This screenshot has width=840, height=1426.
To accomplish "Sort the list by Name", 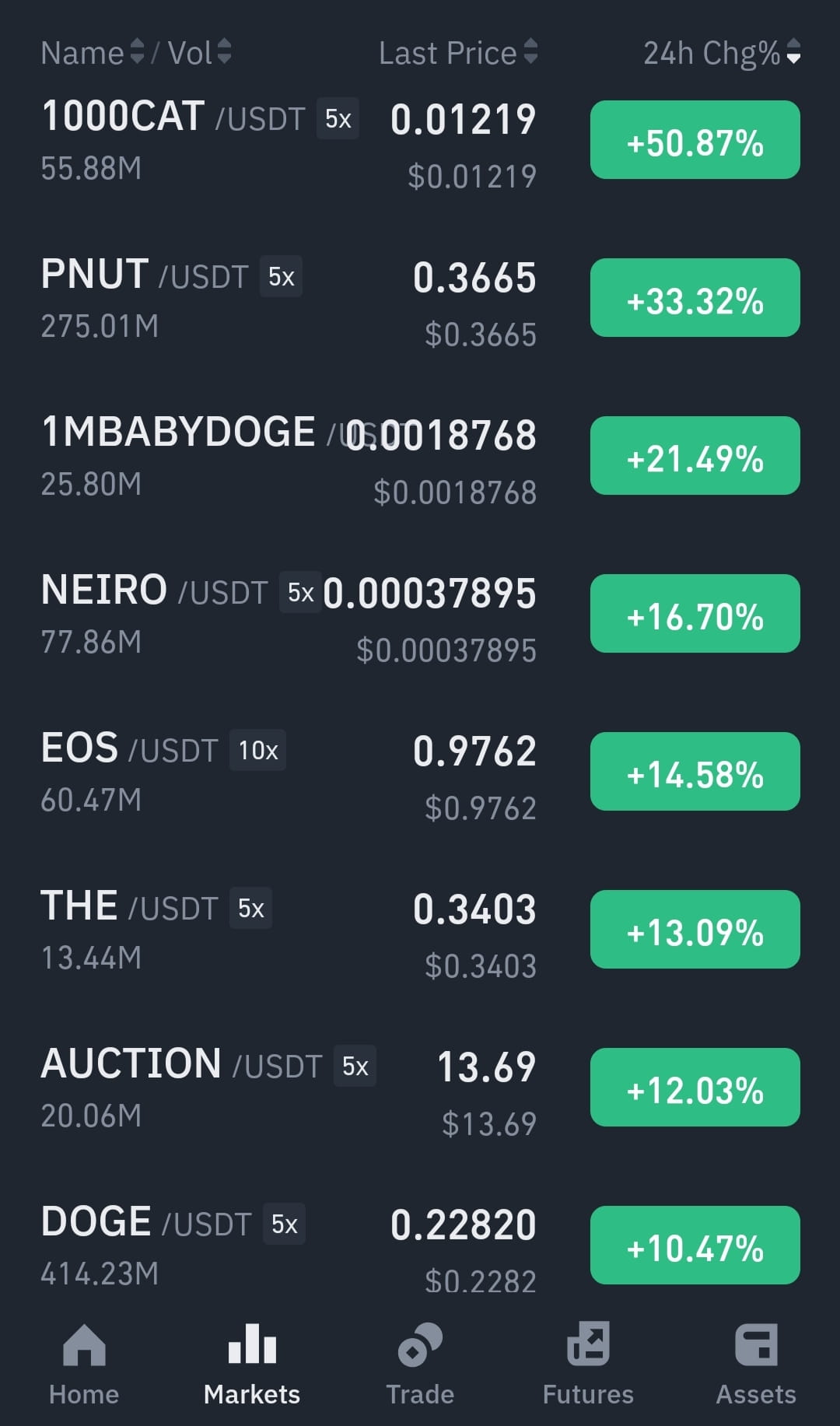I will [x=93, y=53].
